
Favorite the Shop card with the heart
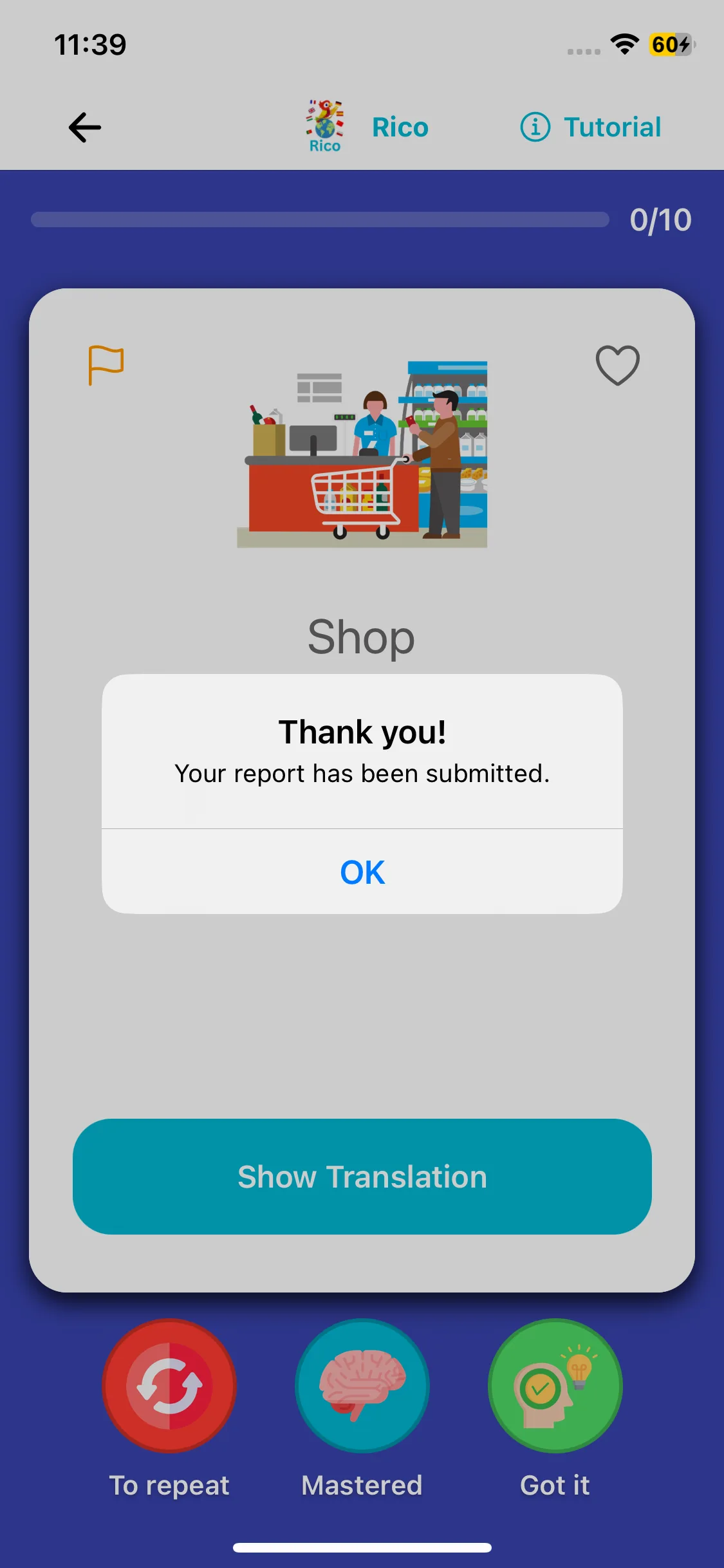[x=617, y=365]
